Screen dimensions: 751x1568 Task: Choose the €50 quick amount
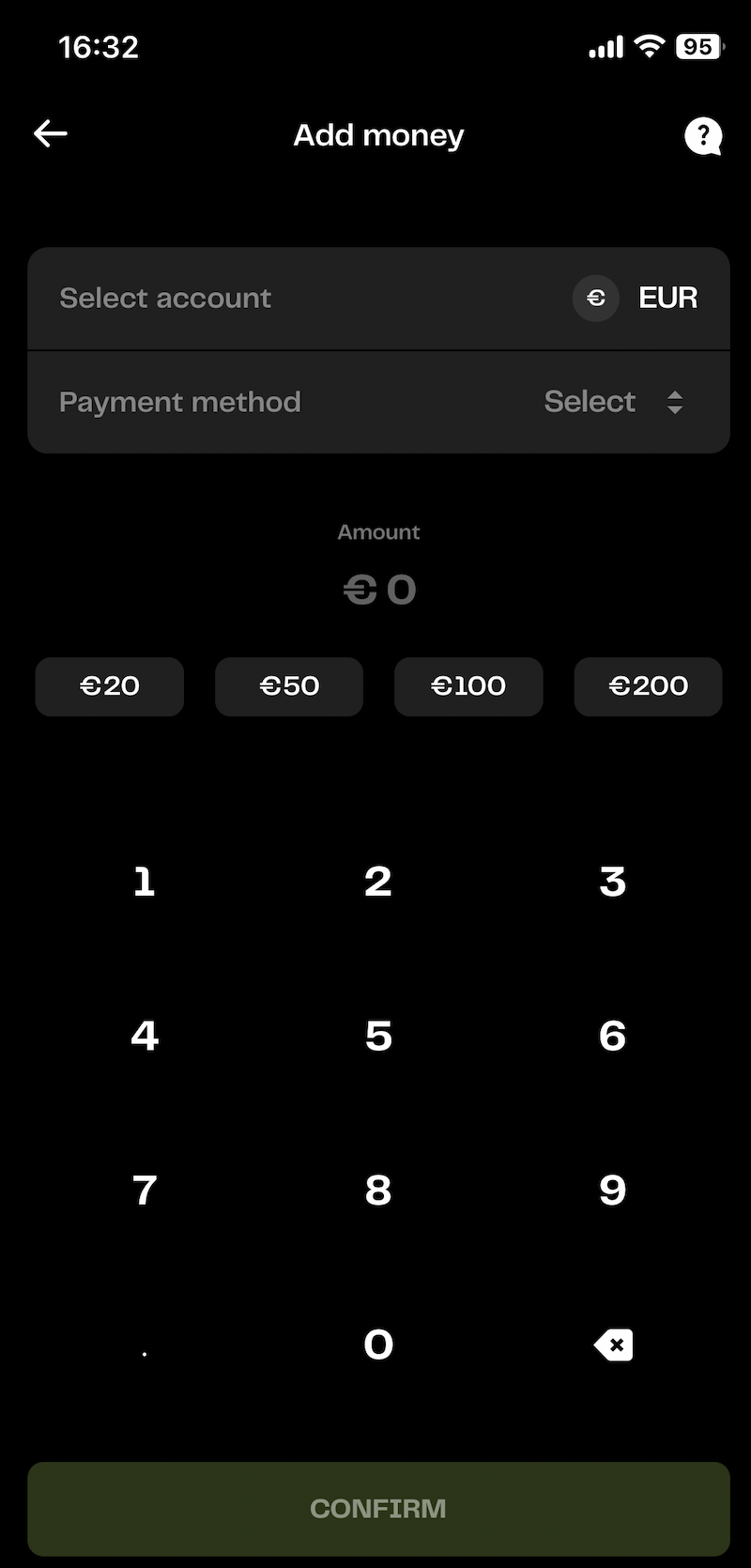click(x=289, y=686)
